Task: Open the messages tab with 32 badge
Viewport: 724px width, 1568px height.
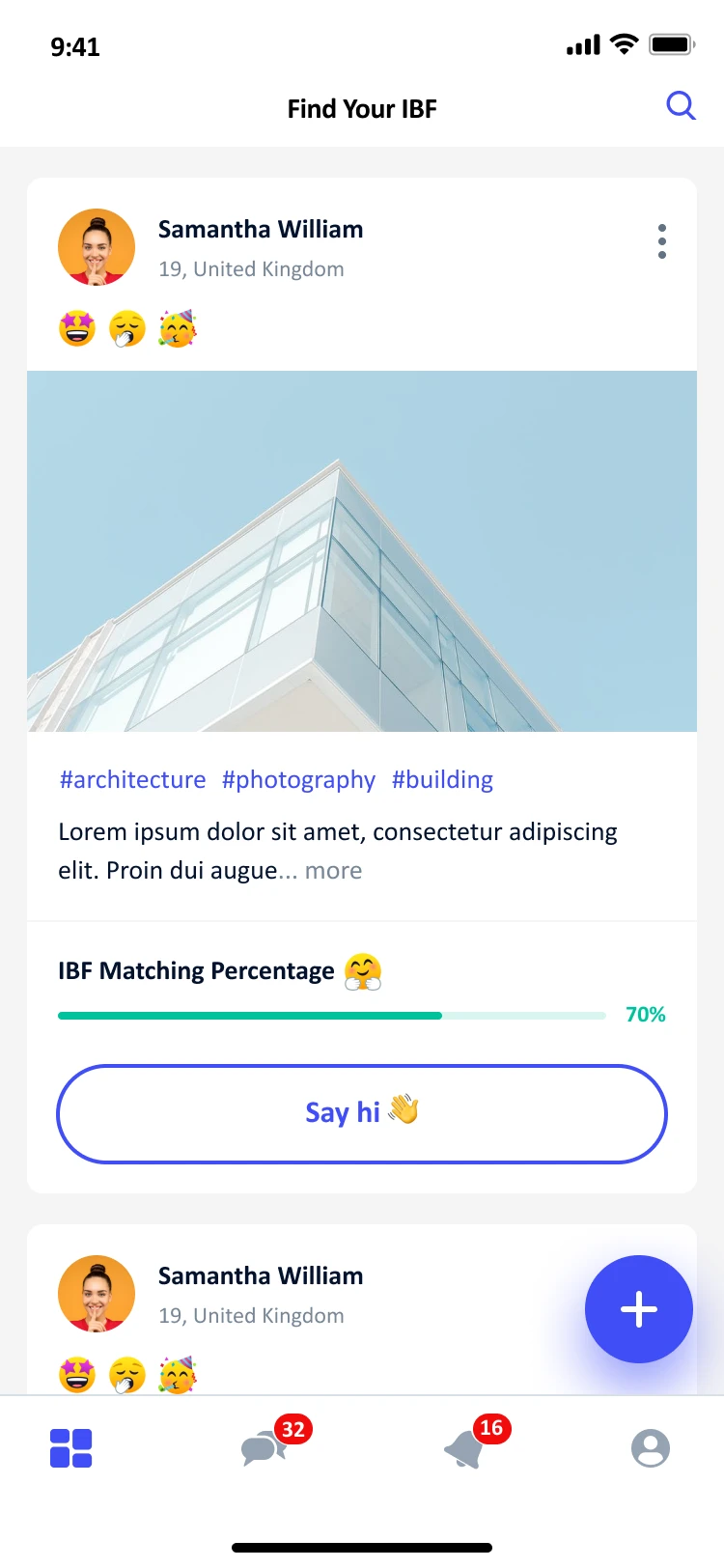Action: [x=273, y=1442]
